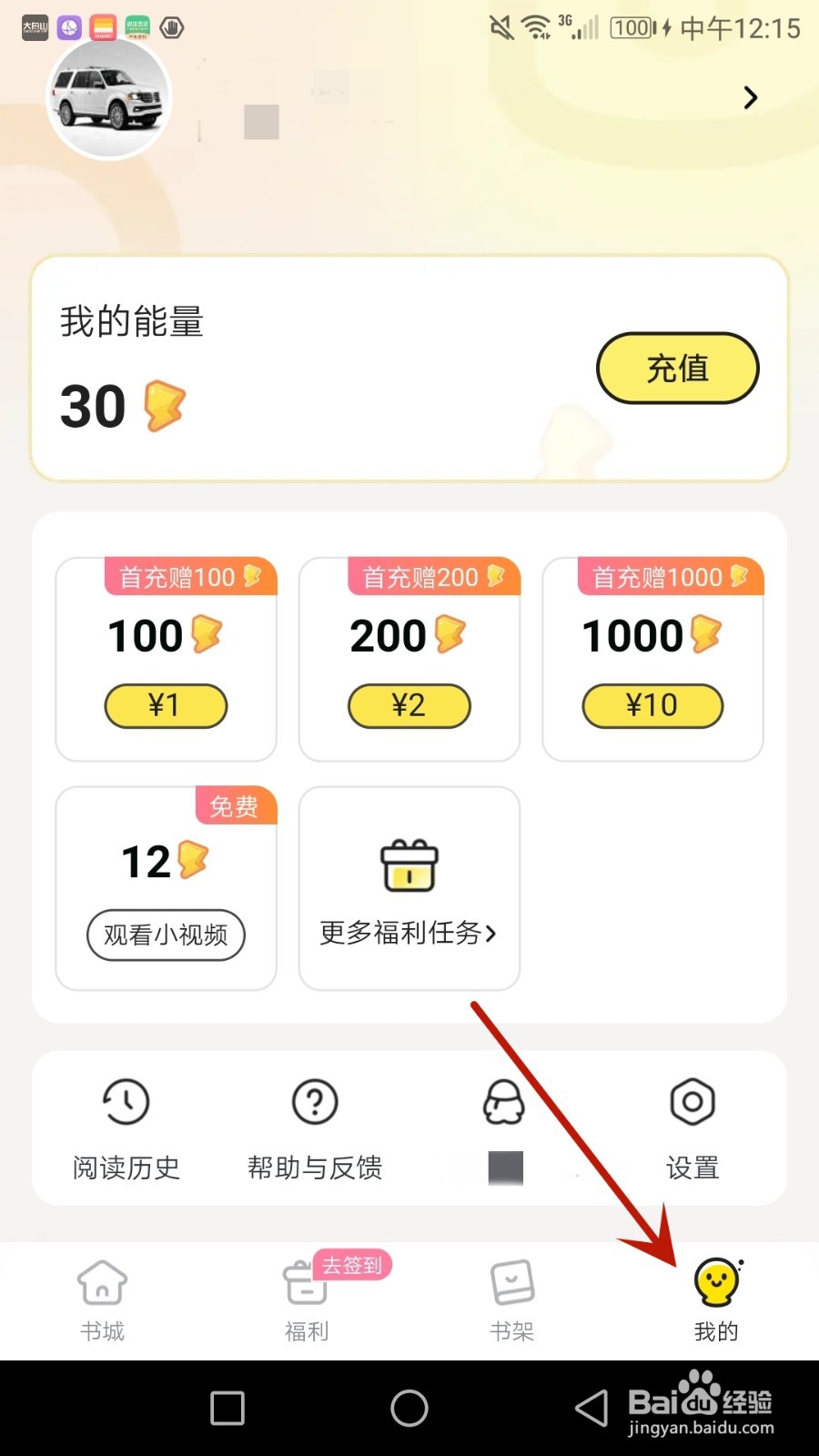
Task: Buy the ¥10 pack for 1000 energy
Action: click(652, 705)
